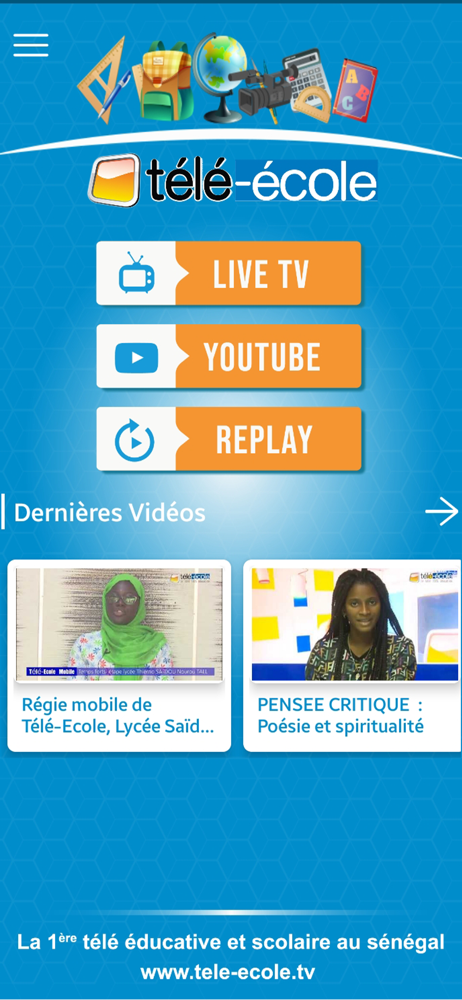This screenshot has height=1000, width=462.
Task: Open the LIVE TV stream
Action: pos(228,273)
